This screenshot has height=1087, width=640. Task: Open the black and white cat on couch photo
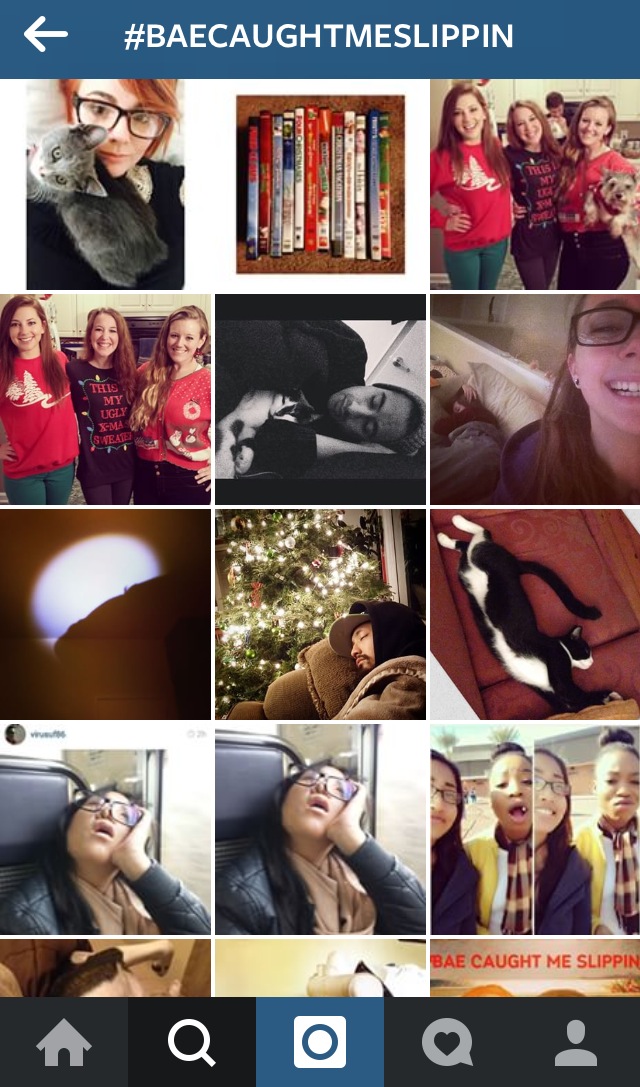pyautogui.click(x=535, y=615)
